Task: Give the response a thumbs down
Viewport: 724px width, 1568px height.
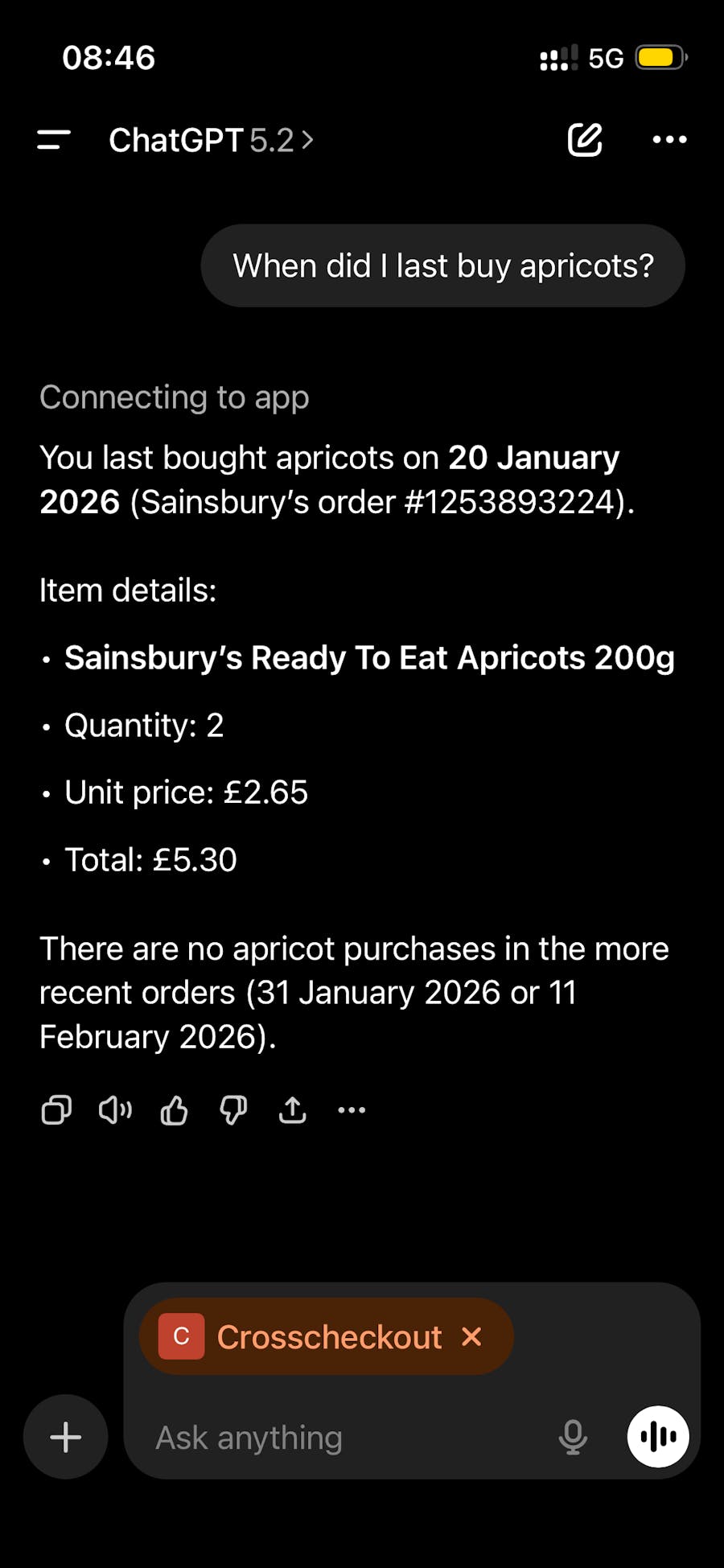Action: 233,1111
